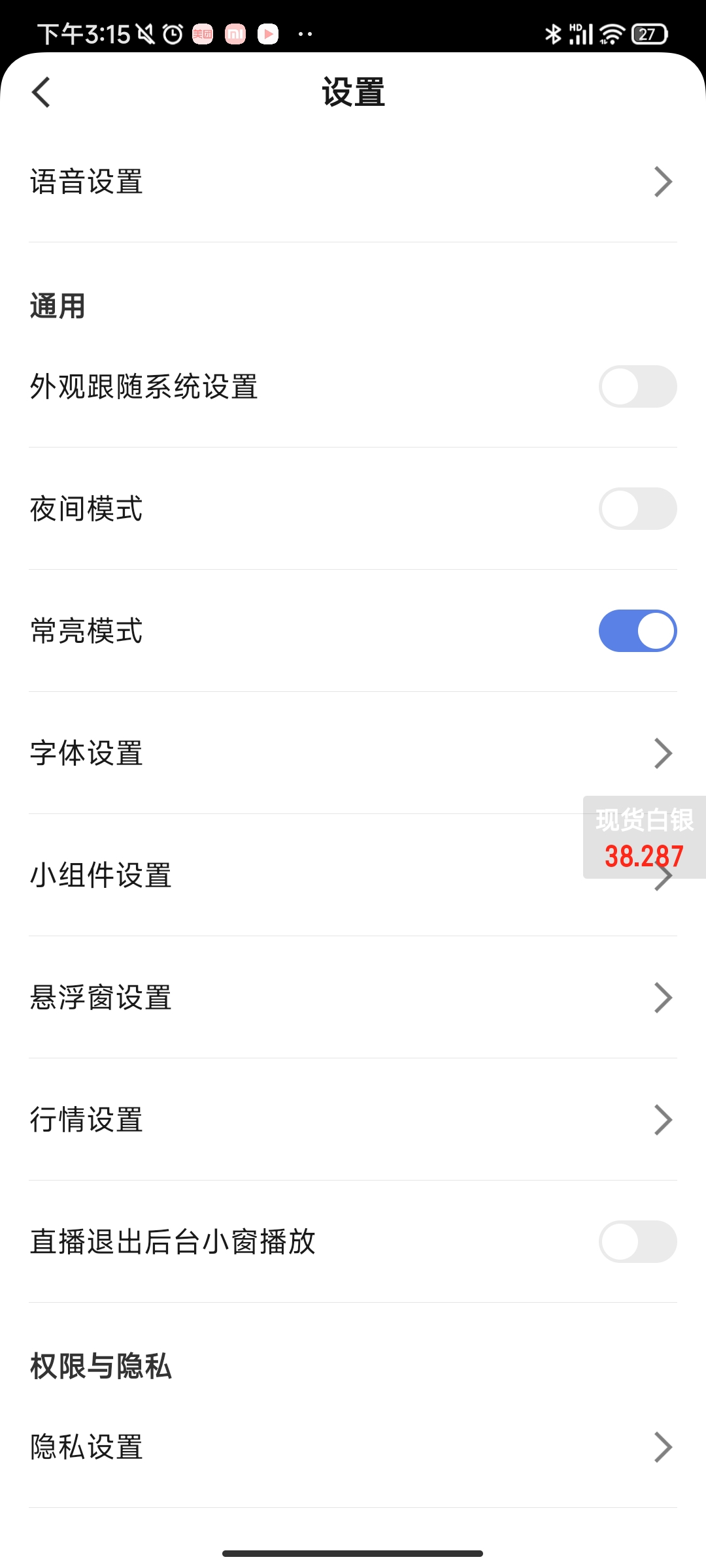Screen dimensions: 706x1568
Task: Disable 常亮模式 switch
Action: tap(637, 631)
